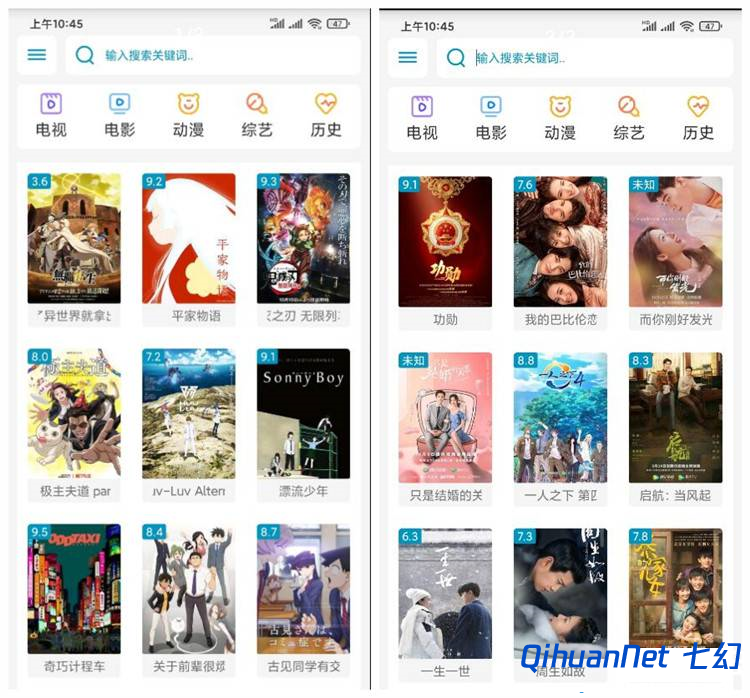
Task: View the 而你刚好发光 poster
Action: pos(675,243)
